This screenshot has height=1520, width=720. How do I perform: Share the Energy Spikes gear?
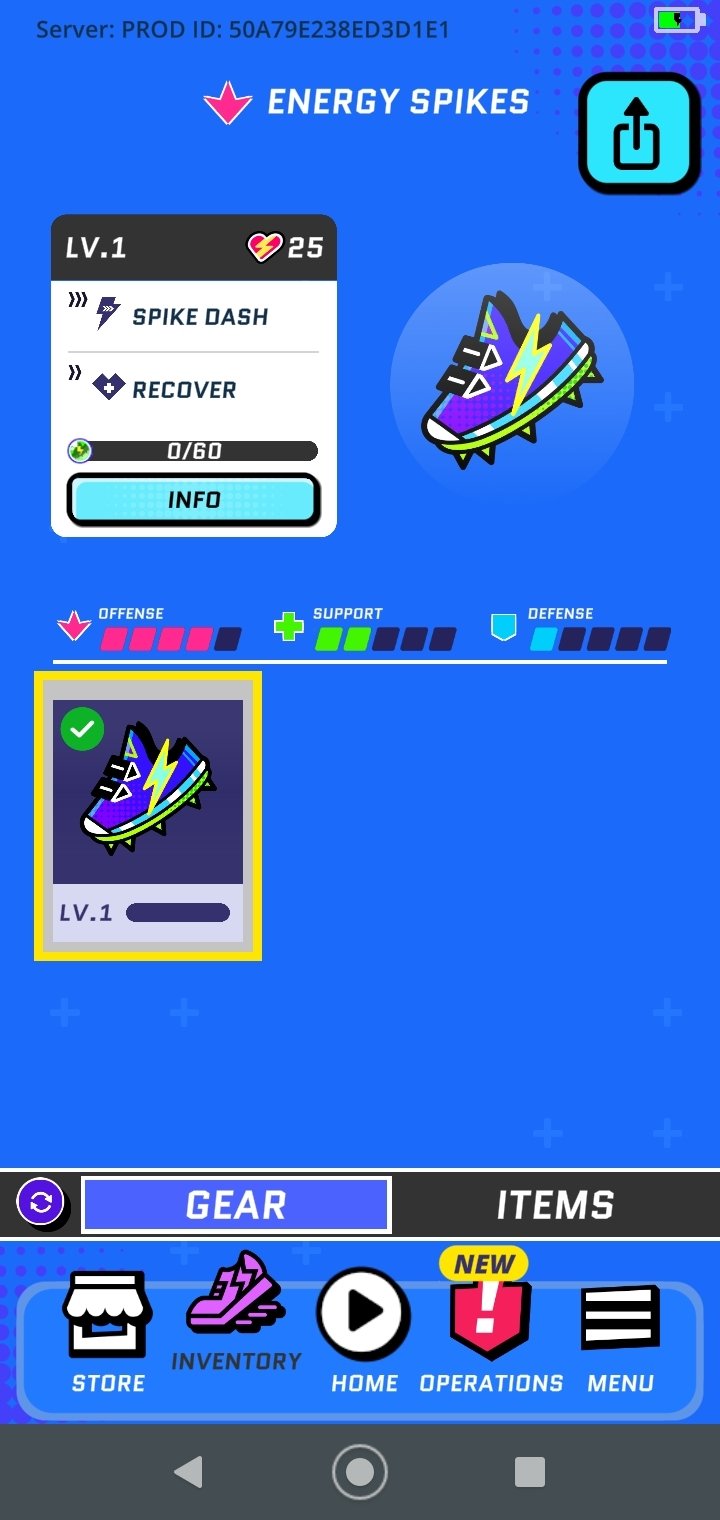tap(639, 133)
